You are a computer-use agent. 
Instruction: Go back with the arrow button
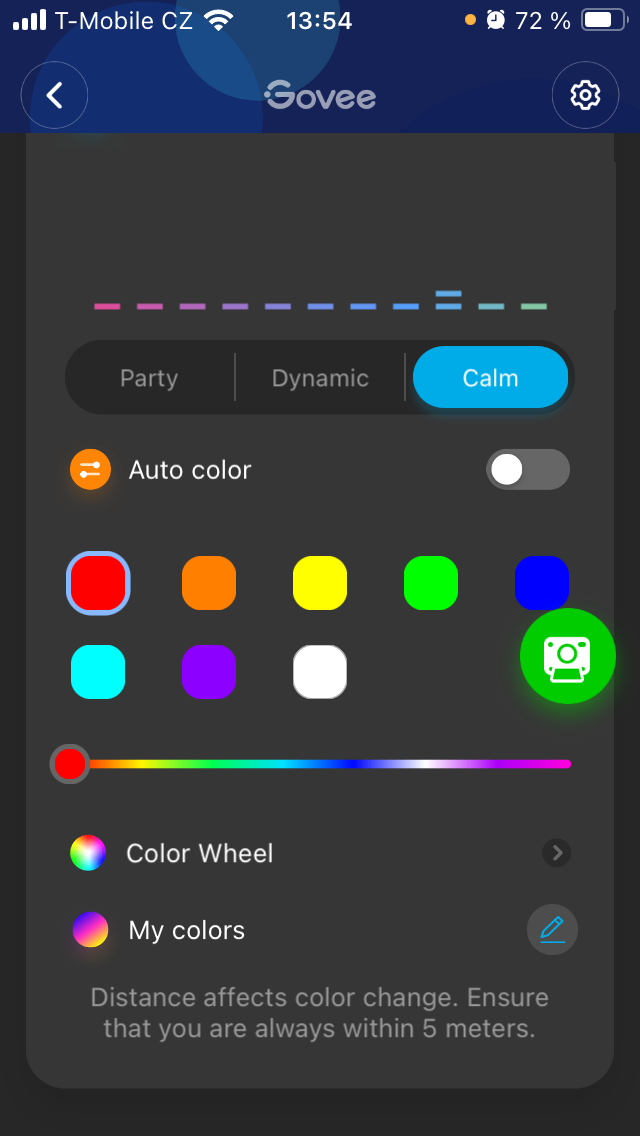pos(55,96)
